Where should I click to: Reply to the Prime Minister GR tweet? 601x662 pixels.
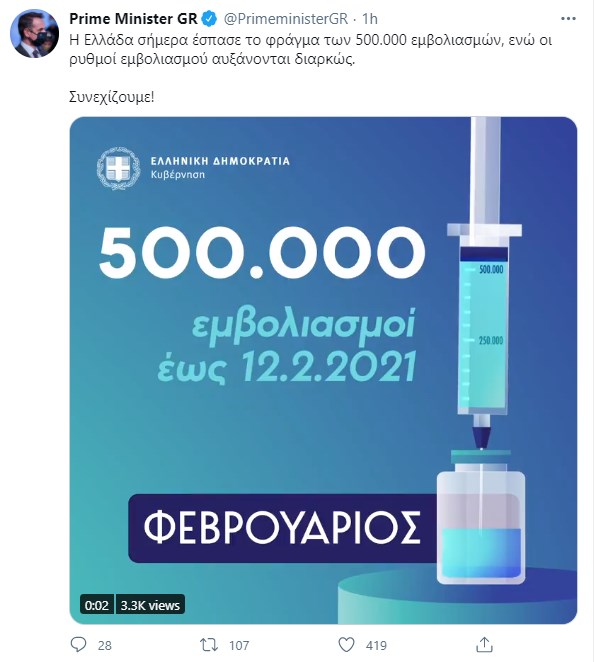point(80,644)
